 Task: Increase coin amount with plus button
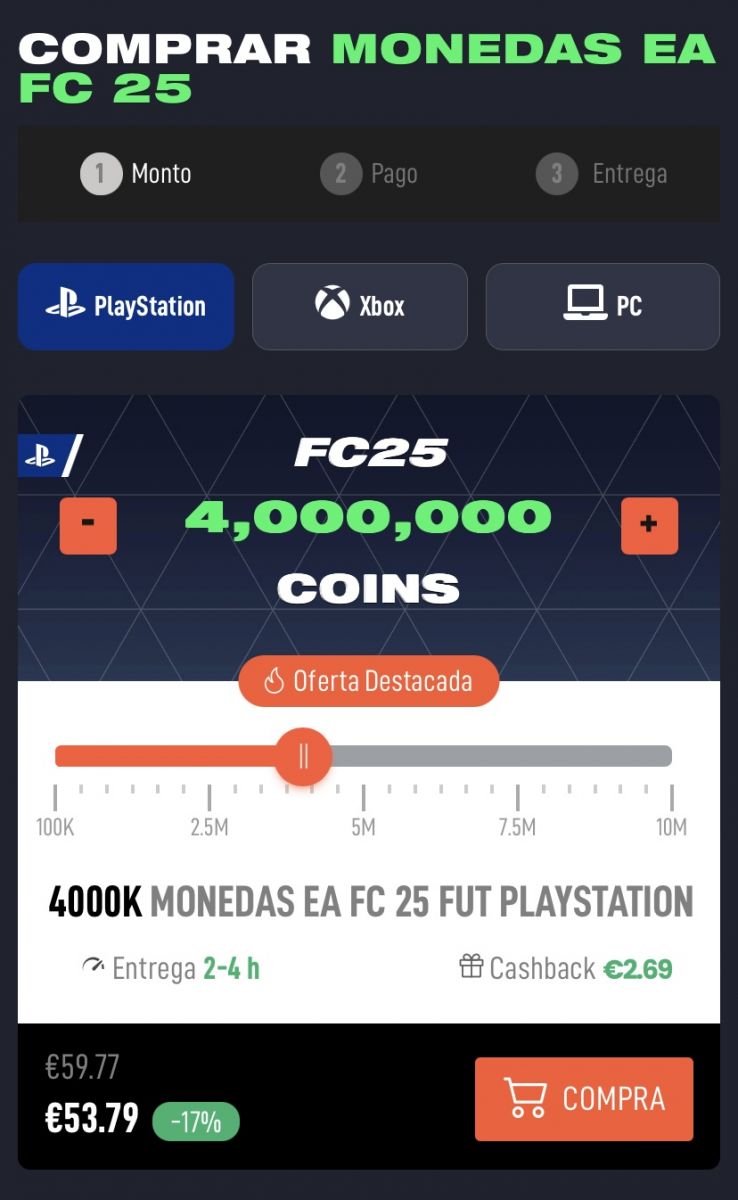point(649,525)
